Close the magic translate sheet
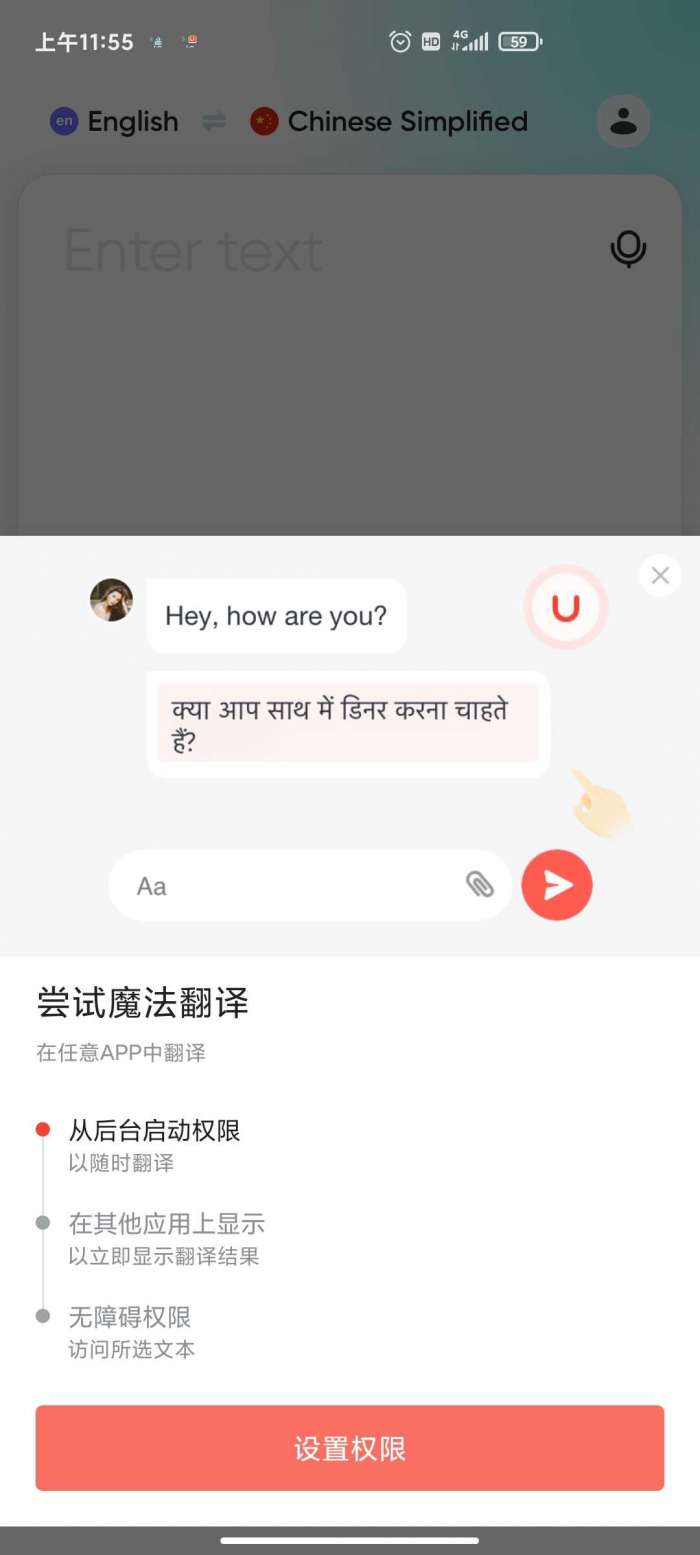Viewport: 700px width, 1555px height. click(x=660, y=575)
